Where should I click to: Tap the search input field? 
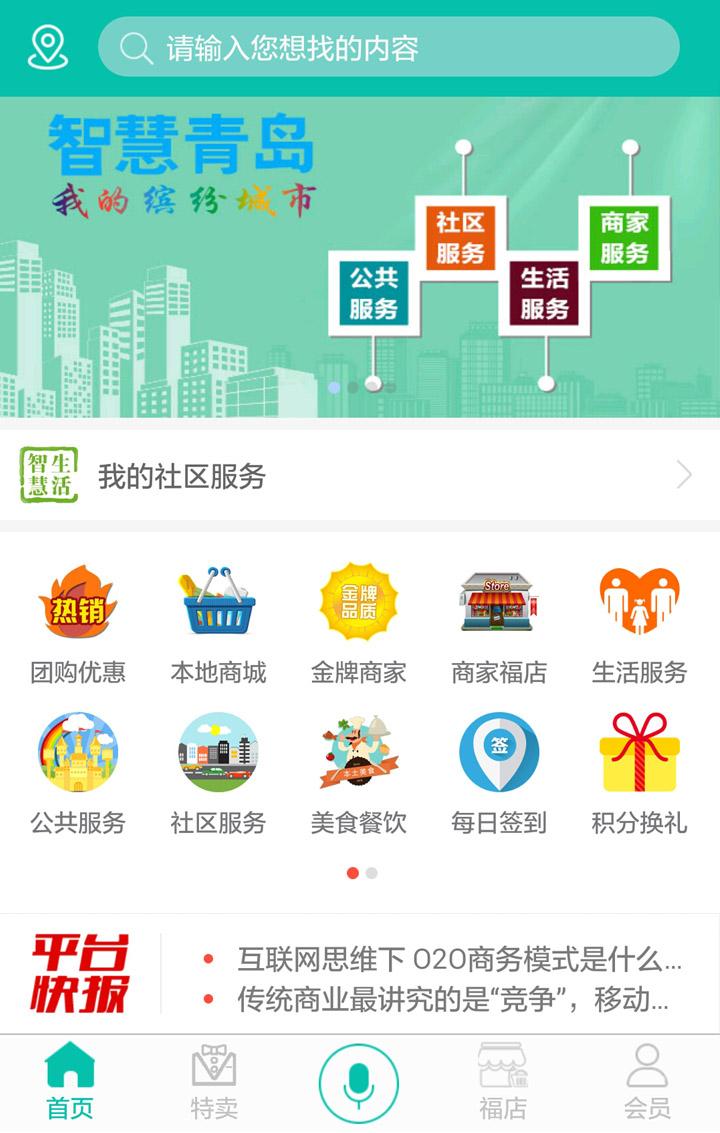[390, 46]
